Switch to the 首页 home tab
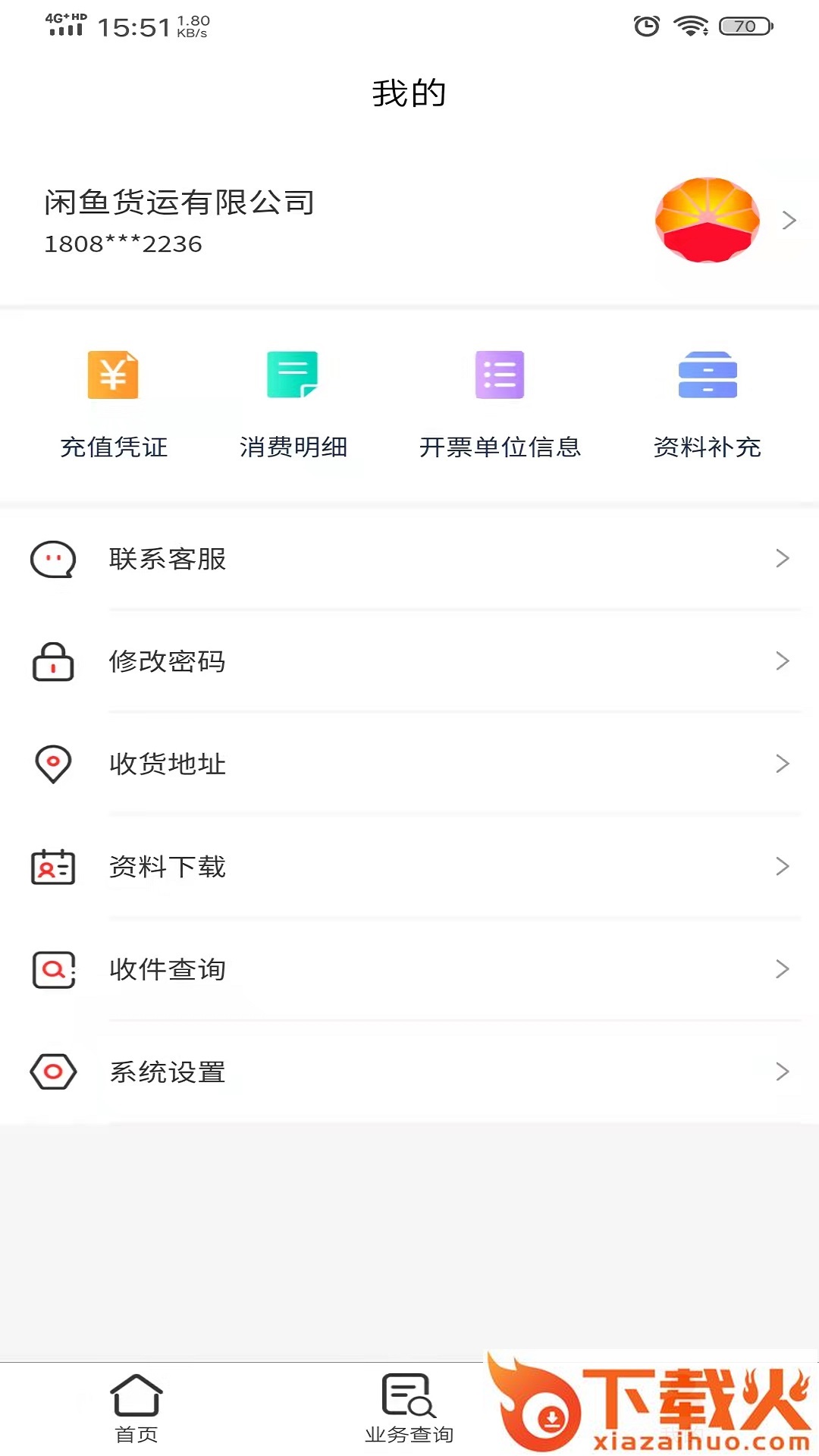The height and width of the screenshot is (1456, 819). pyautogui.click(x=136, y=1408)
